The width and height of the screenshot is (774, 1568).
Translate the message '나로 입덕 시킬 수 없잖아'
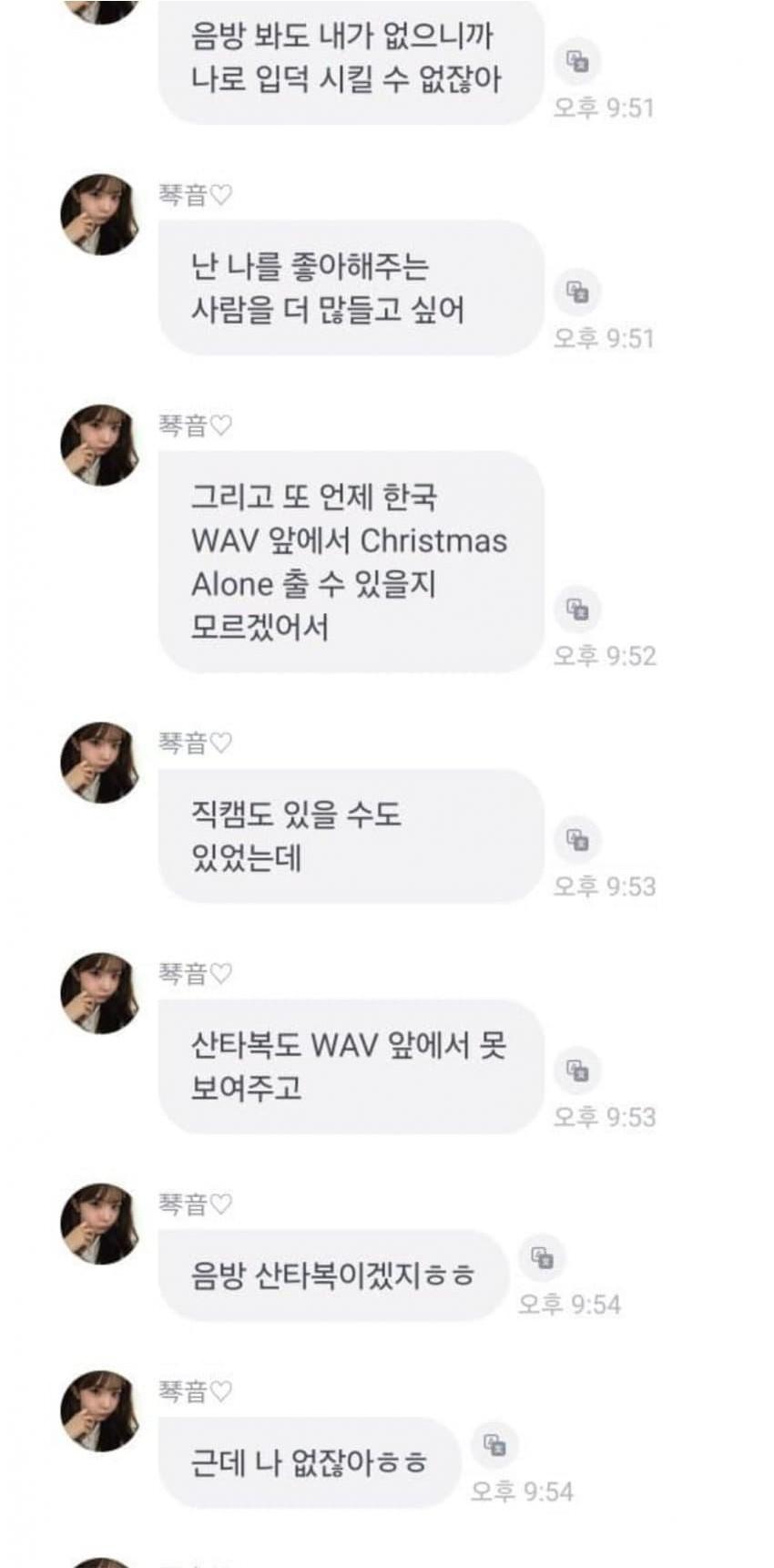pyautogui.click(x=577, y=61)
